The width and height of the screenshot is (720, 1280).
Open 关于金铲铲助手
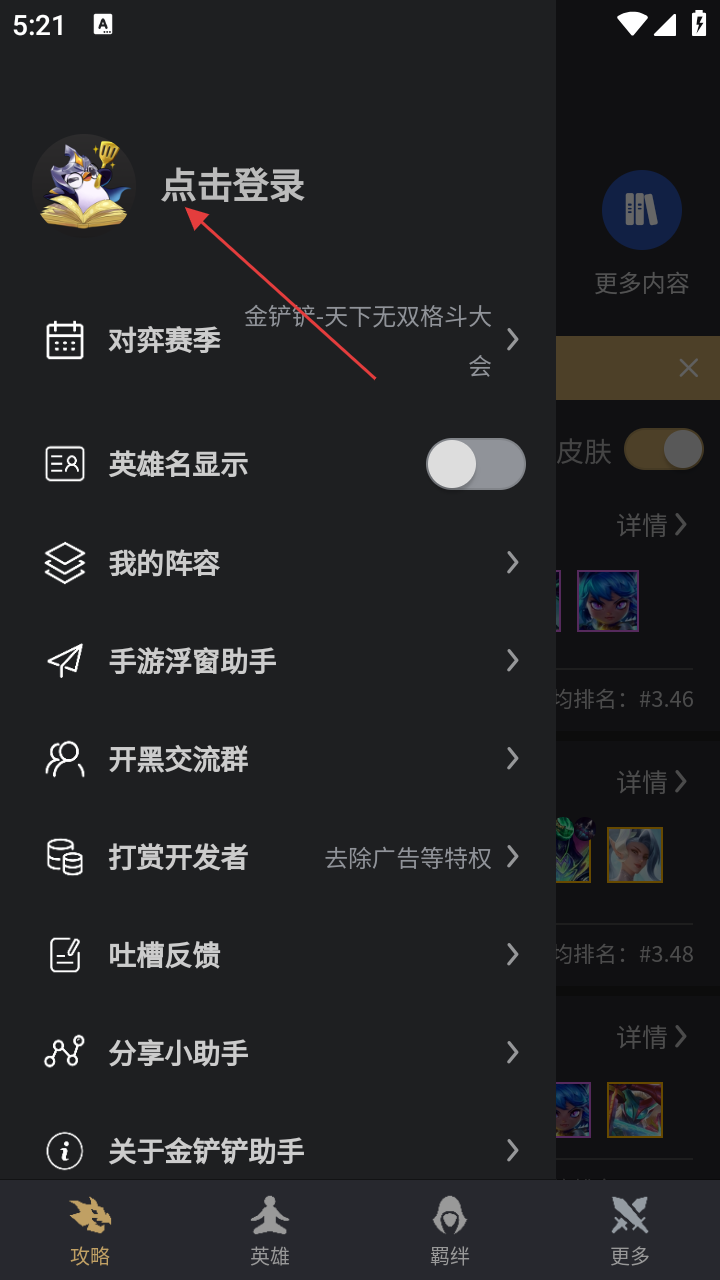(x=280, y=1151)
